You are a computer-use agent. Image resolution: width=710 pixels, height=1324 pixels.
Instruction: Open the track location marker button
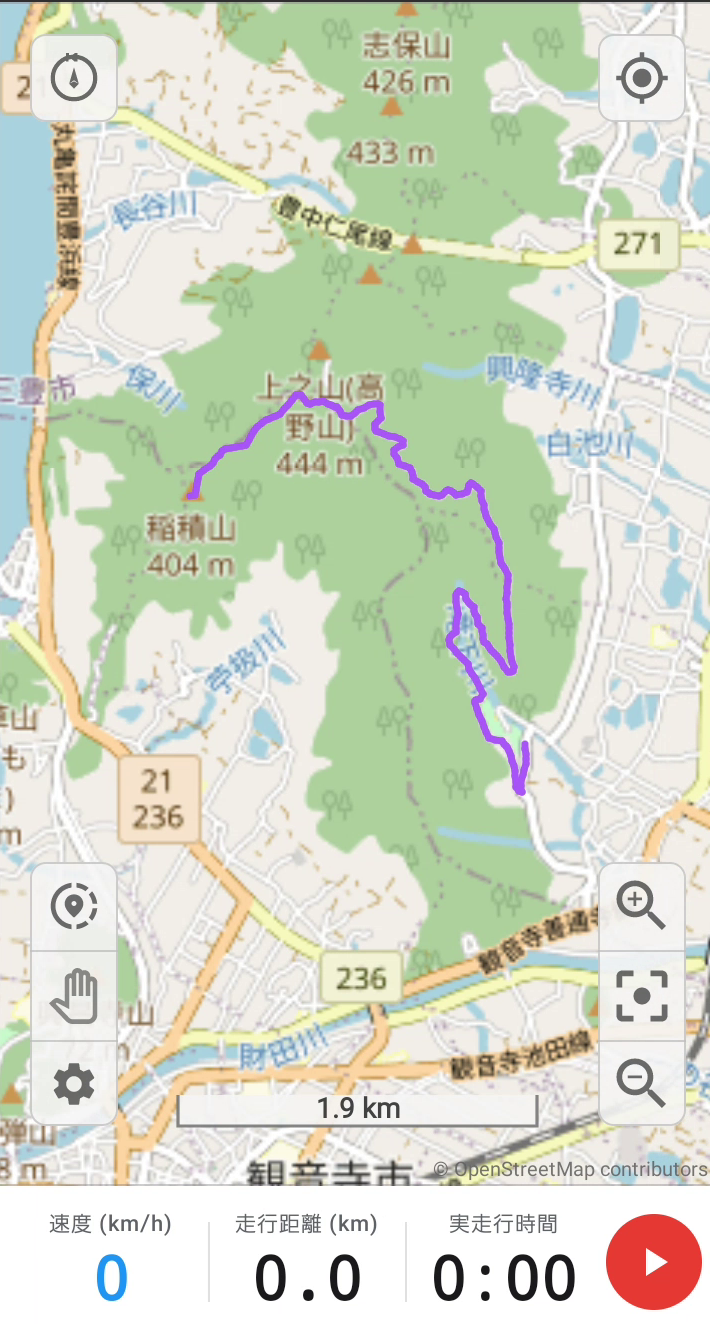74,907
